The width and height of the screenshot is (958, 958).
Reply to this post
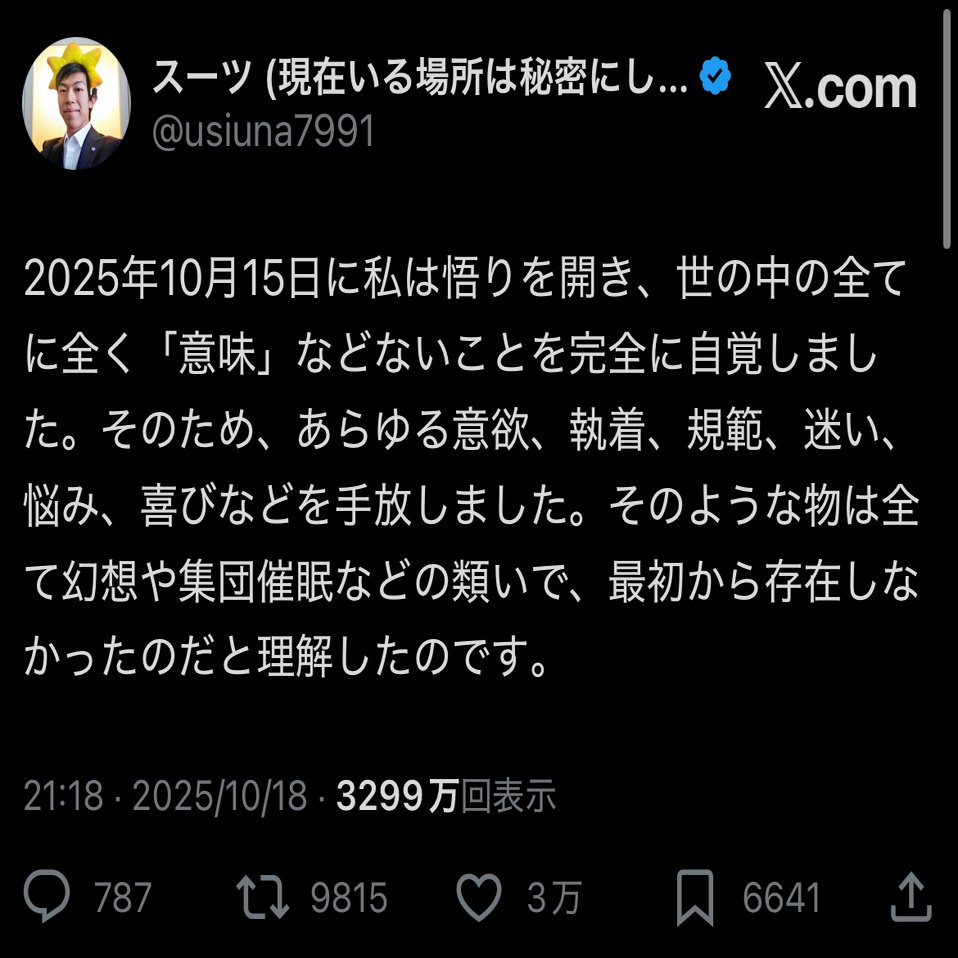click(x=47, y=897)
